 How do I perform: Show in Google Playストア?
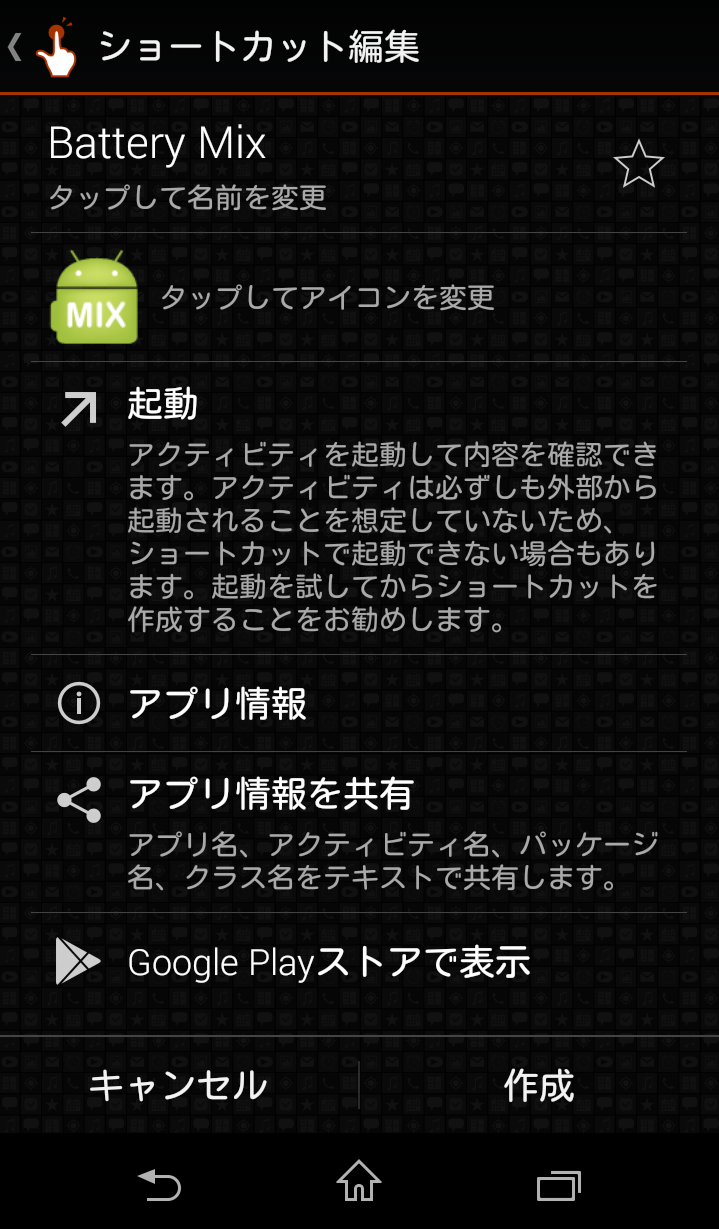359,962
